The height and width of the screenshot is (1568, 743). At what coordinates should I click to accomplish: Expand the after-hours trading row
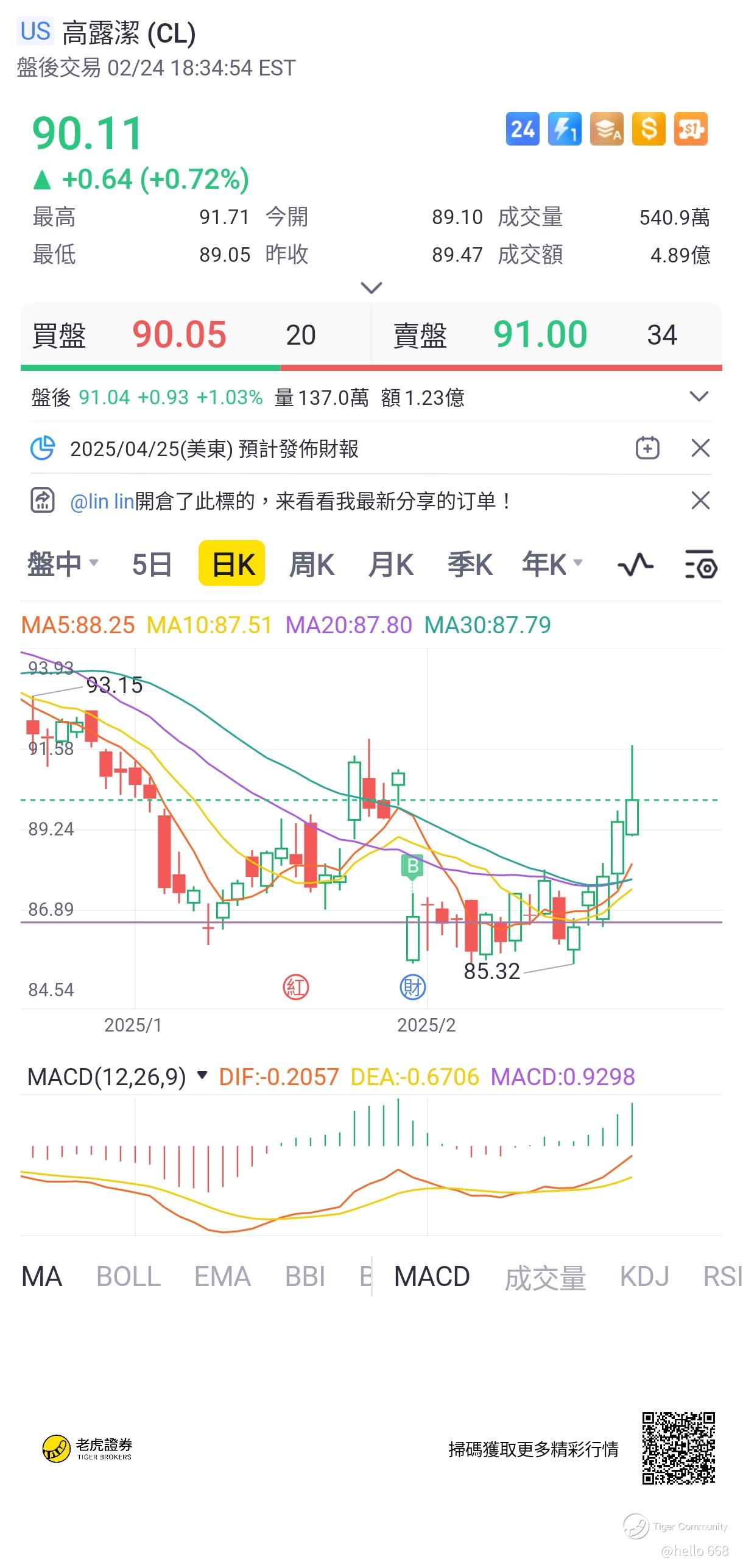[699, 397]
